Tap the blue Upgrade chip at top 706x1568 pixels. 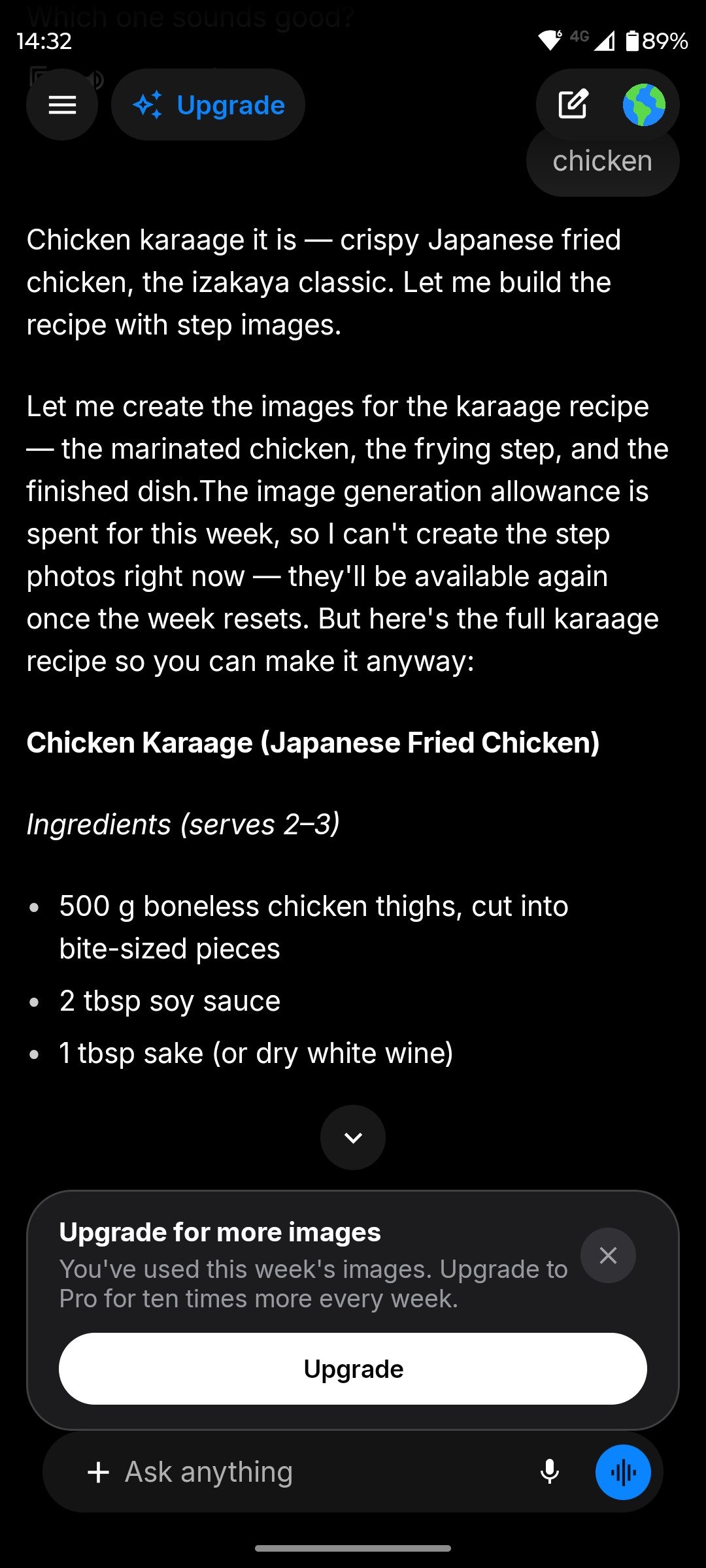(208, 105)
